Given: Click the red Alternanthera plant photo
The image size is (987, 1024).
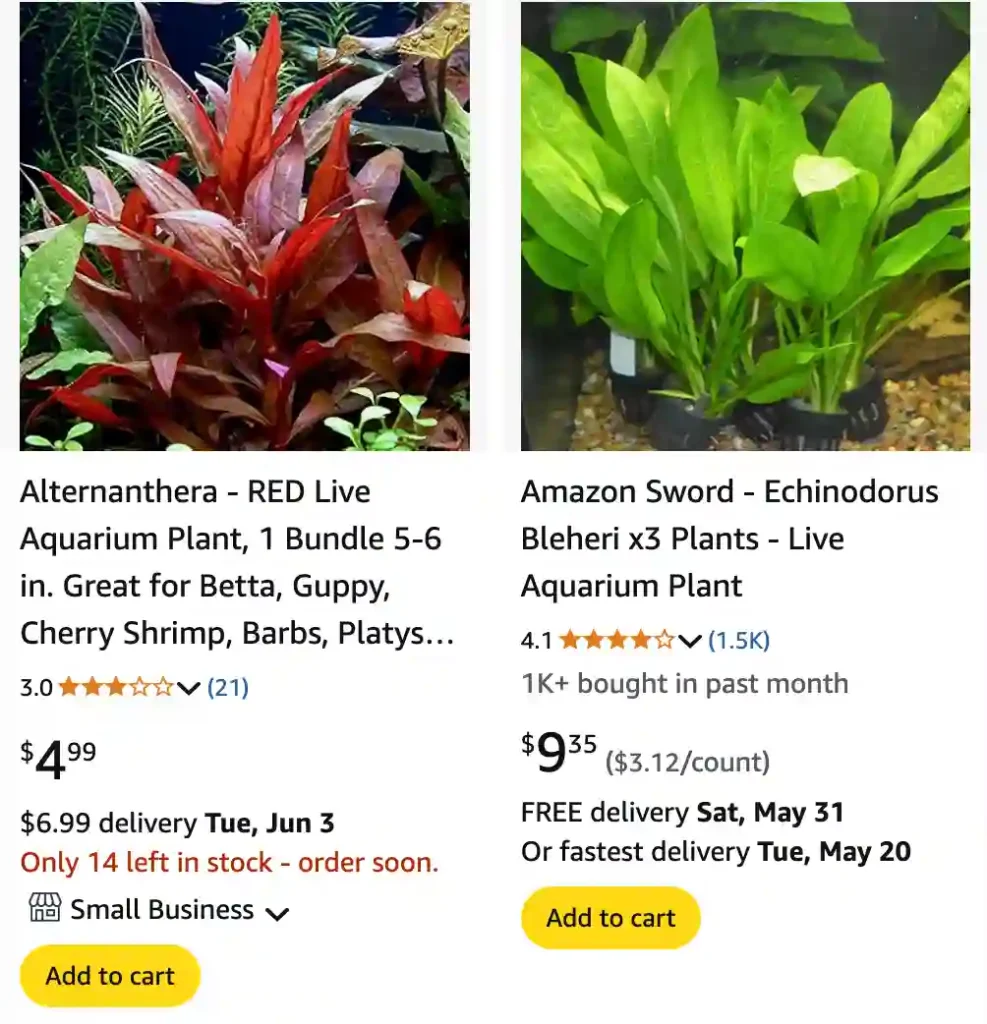Looking at the screenshot, I should pyautogui.click(x=244, y=225).
